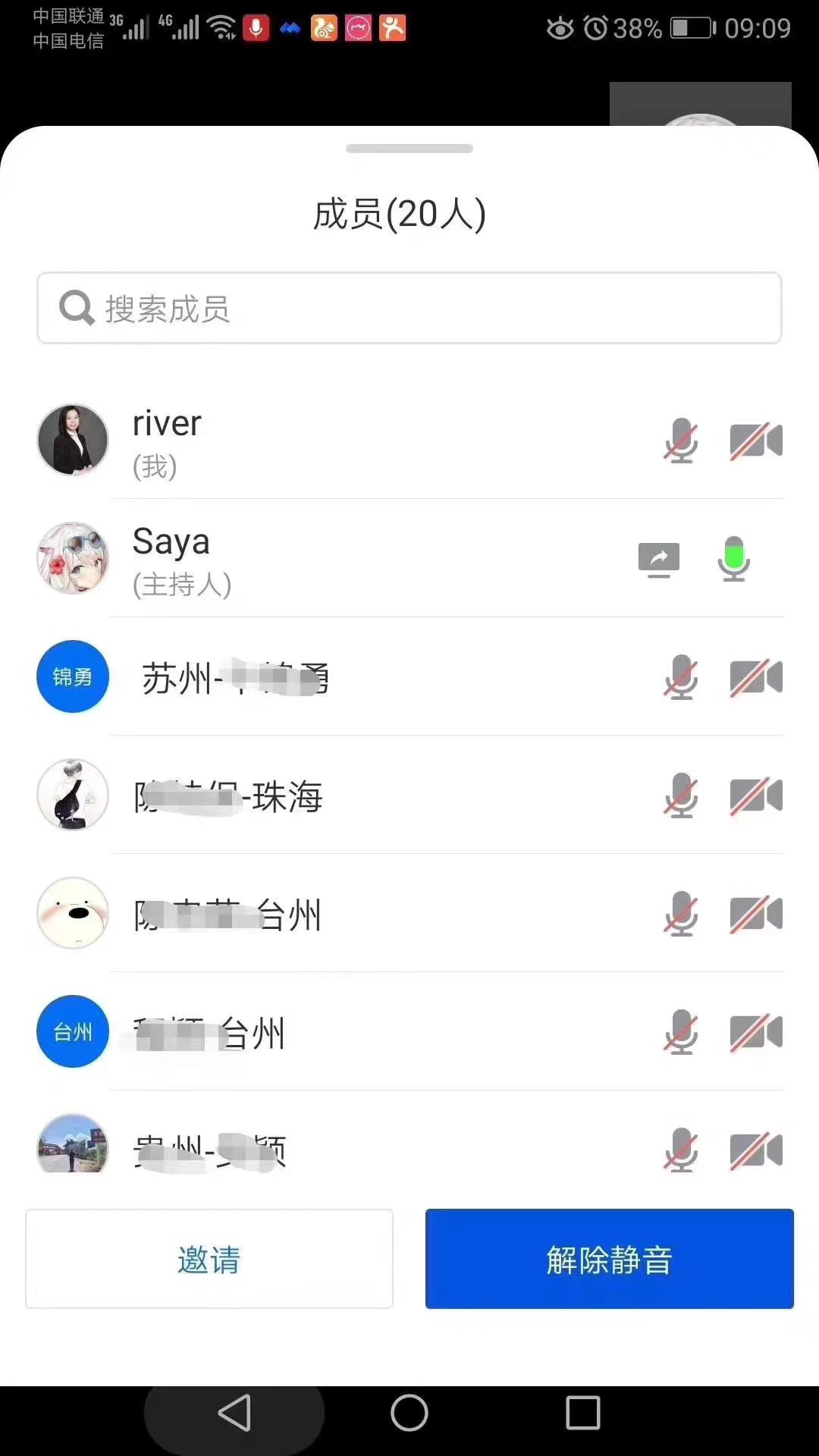This screenshot has width=819, height=1456.
Task: Select the member with 台州 blue avatar
Action: click(73, 1031)
